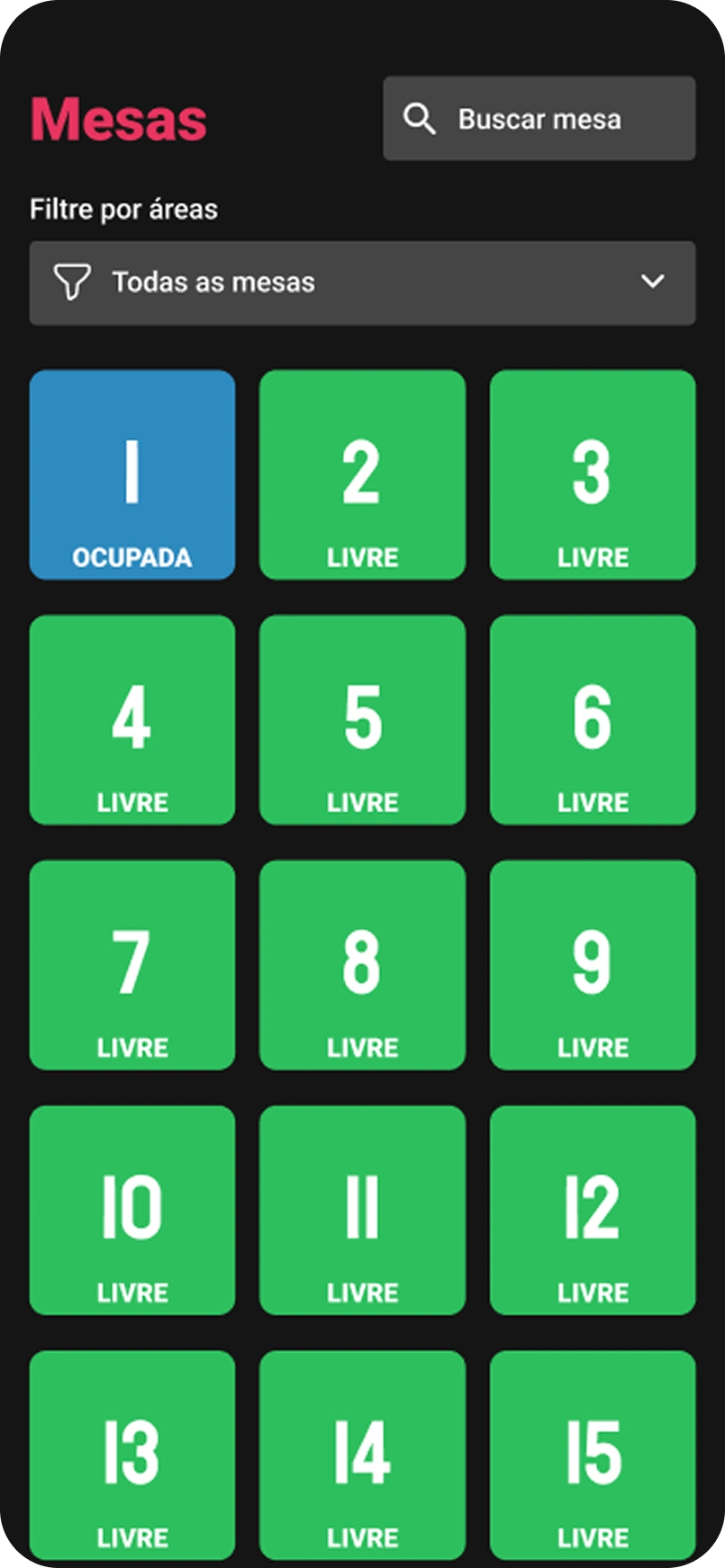
Task: Tap the LIVRE status on table 3
Action: tap(592, 557)
